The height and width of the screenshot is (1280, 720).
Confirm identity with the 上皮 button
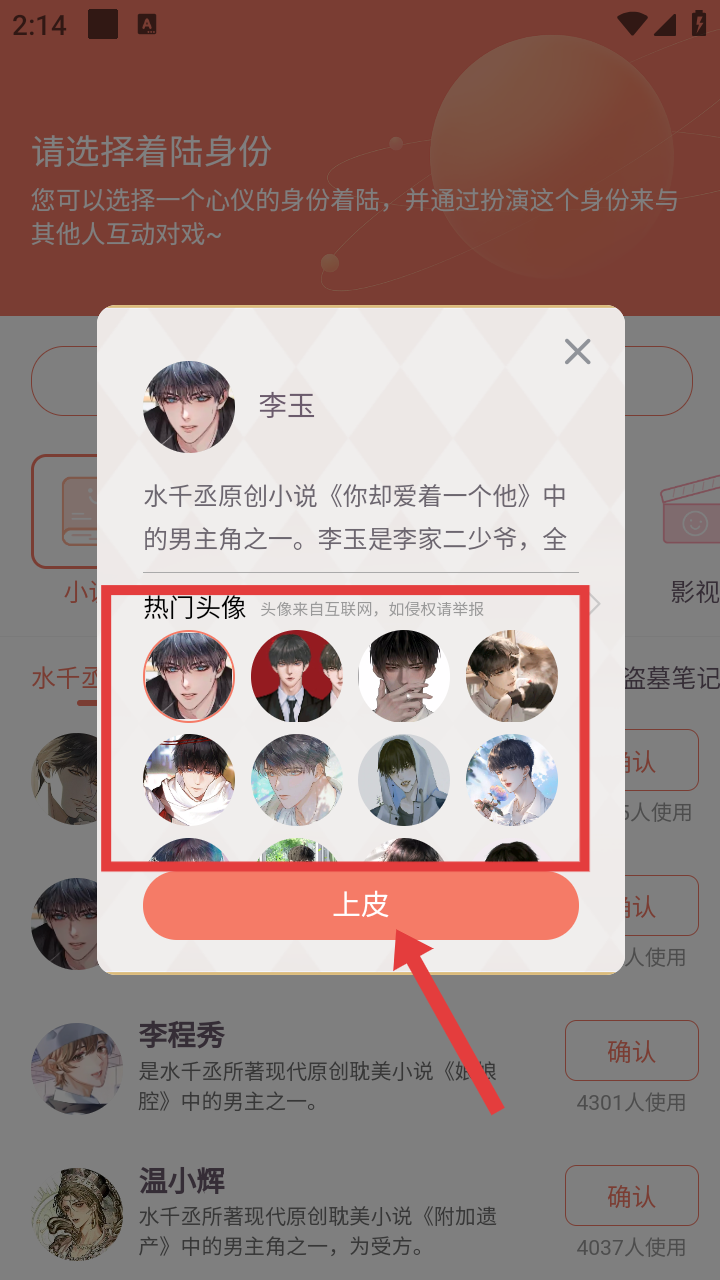point(360,905)
